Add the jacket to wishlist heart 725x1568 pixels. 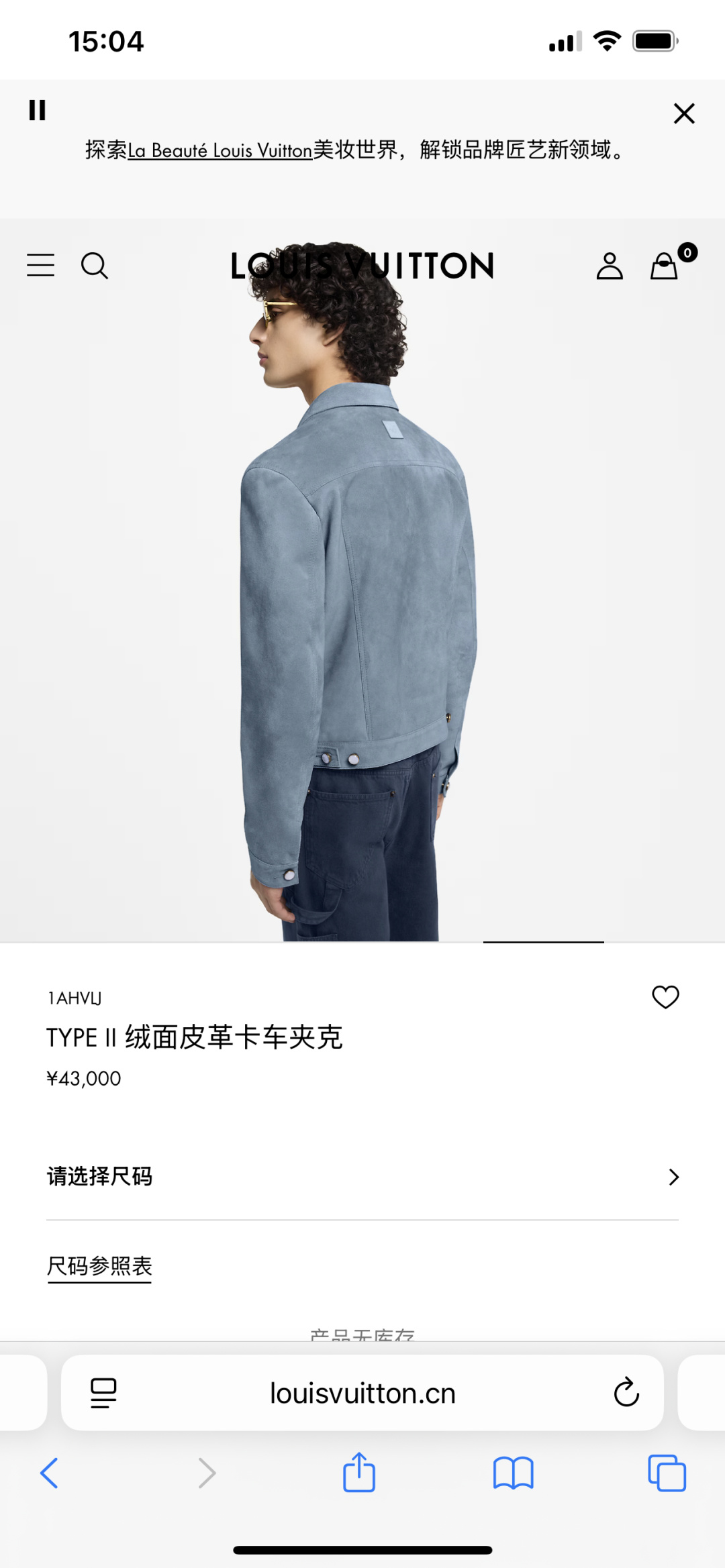point(665,997)
